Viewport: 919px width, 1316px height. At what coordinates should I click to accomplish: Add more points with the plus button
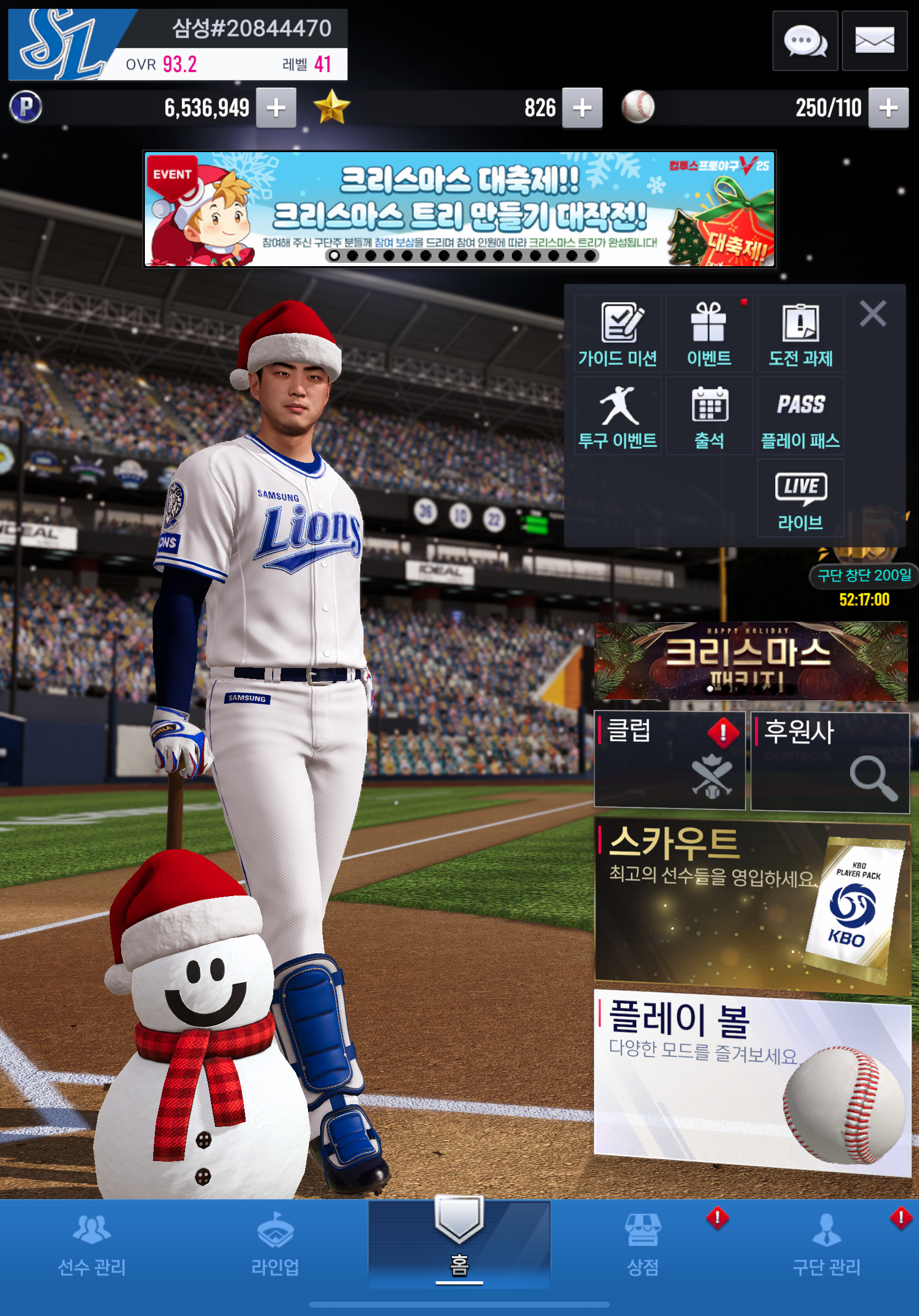(275, 108)
